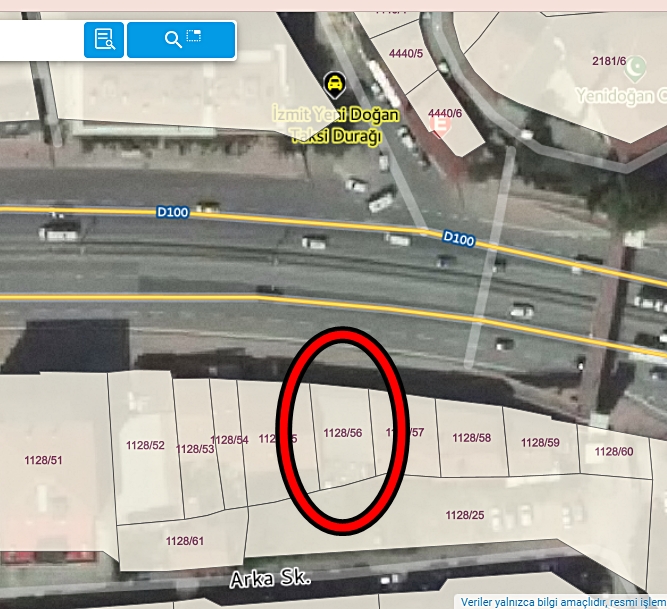Screen dimensions: 667x609
Task: Open İzmit Yeni Doğan Taksi Durağı marker
Action: click(x=331, y=82)
